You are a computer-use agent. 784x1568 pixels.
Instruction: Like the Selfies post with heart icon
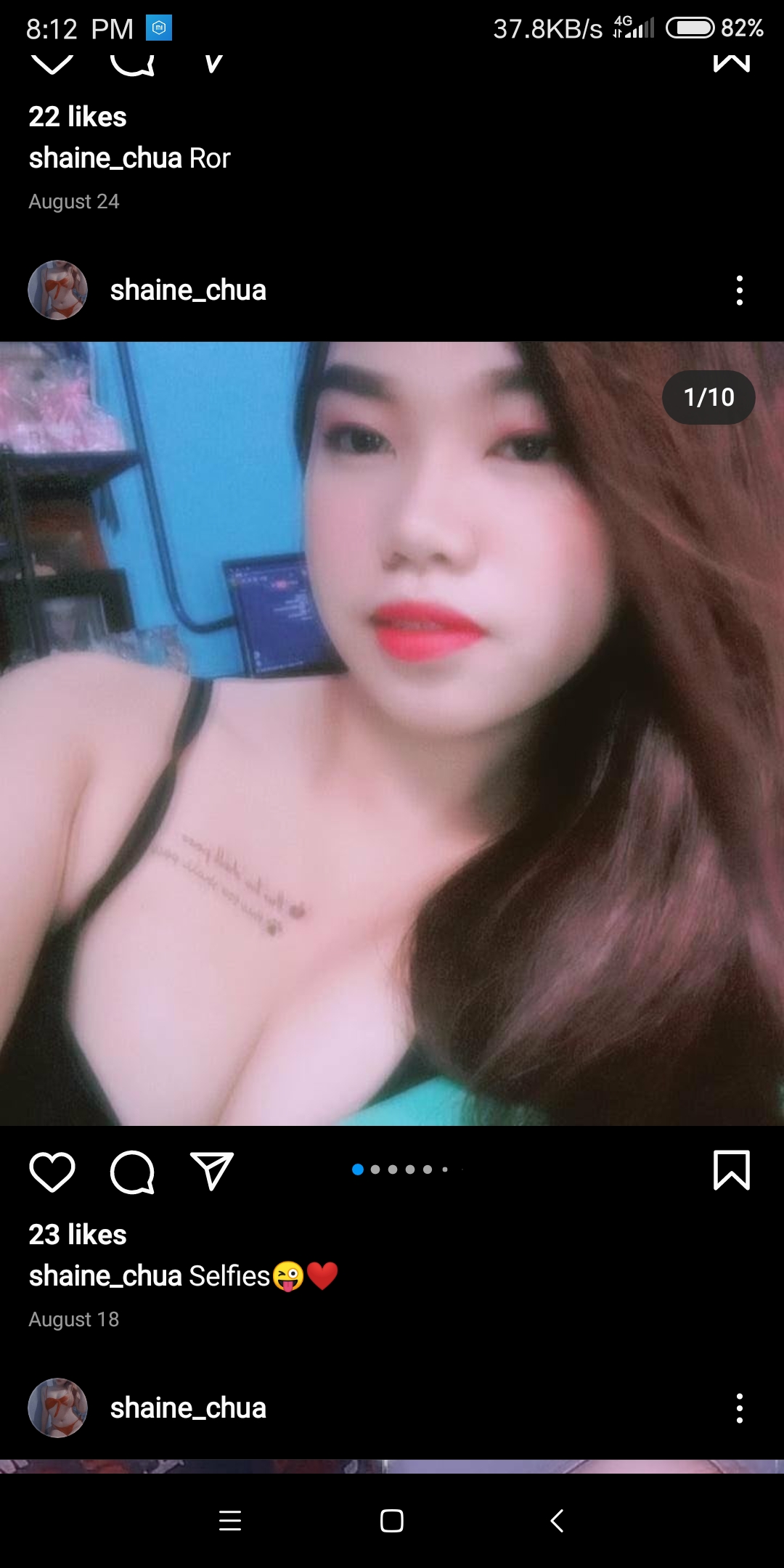click(52, 1172)
